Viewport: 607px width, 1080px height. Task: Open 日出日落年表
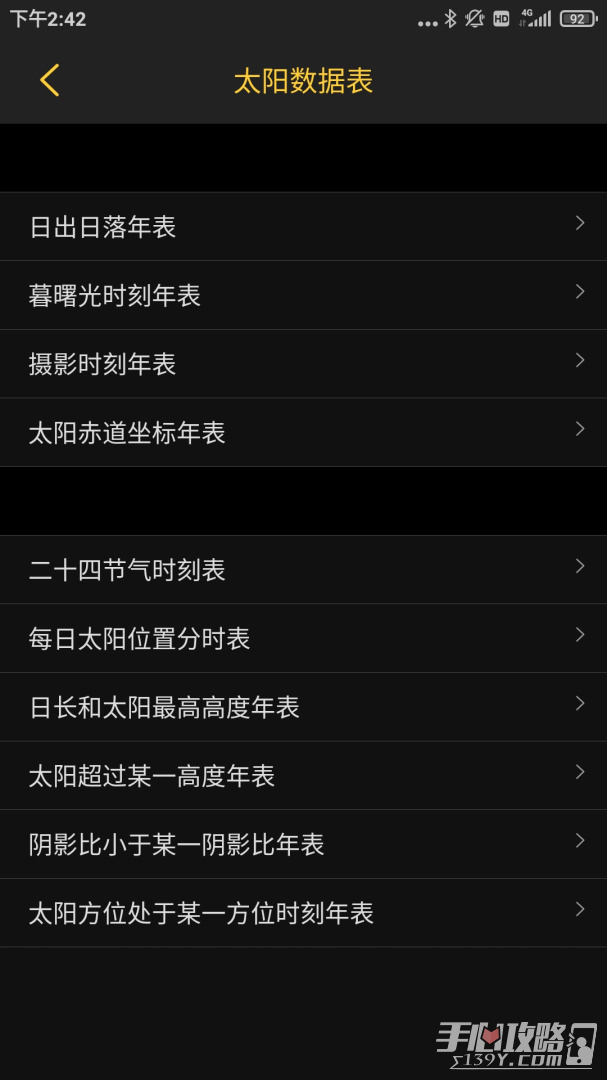(x=303, y=227)
